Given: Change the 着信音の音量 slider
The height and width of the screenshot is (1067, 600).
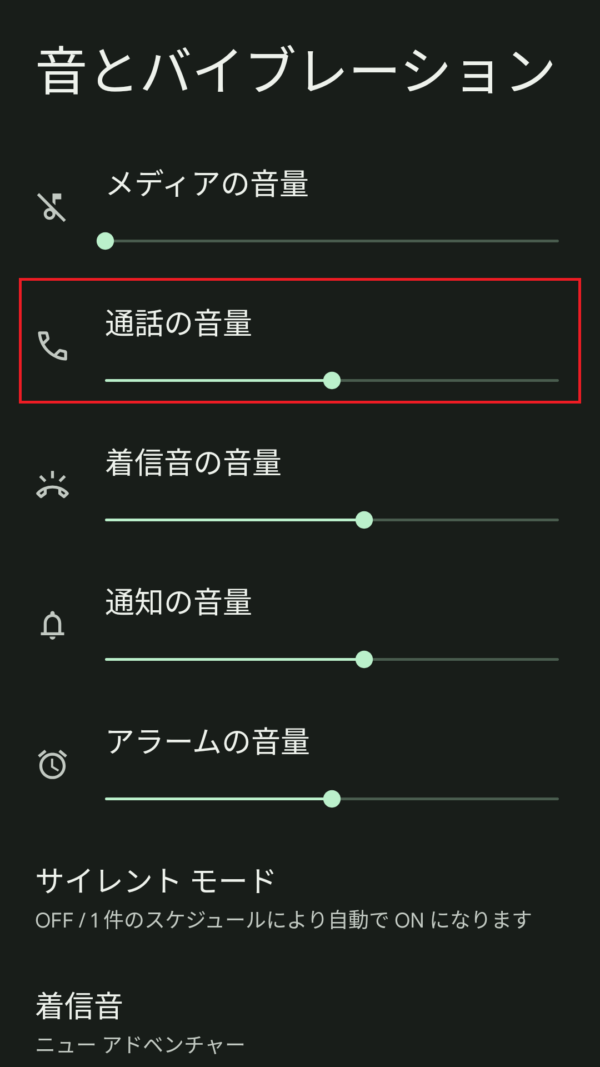Looking at the screenshot, I should pos(332,520).
